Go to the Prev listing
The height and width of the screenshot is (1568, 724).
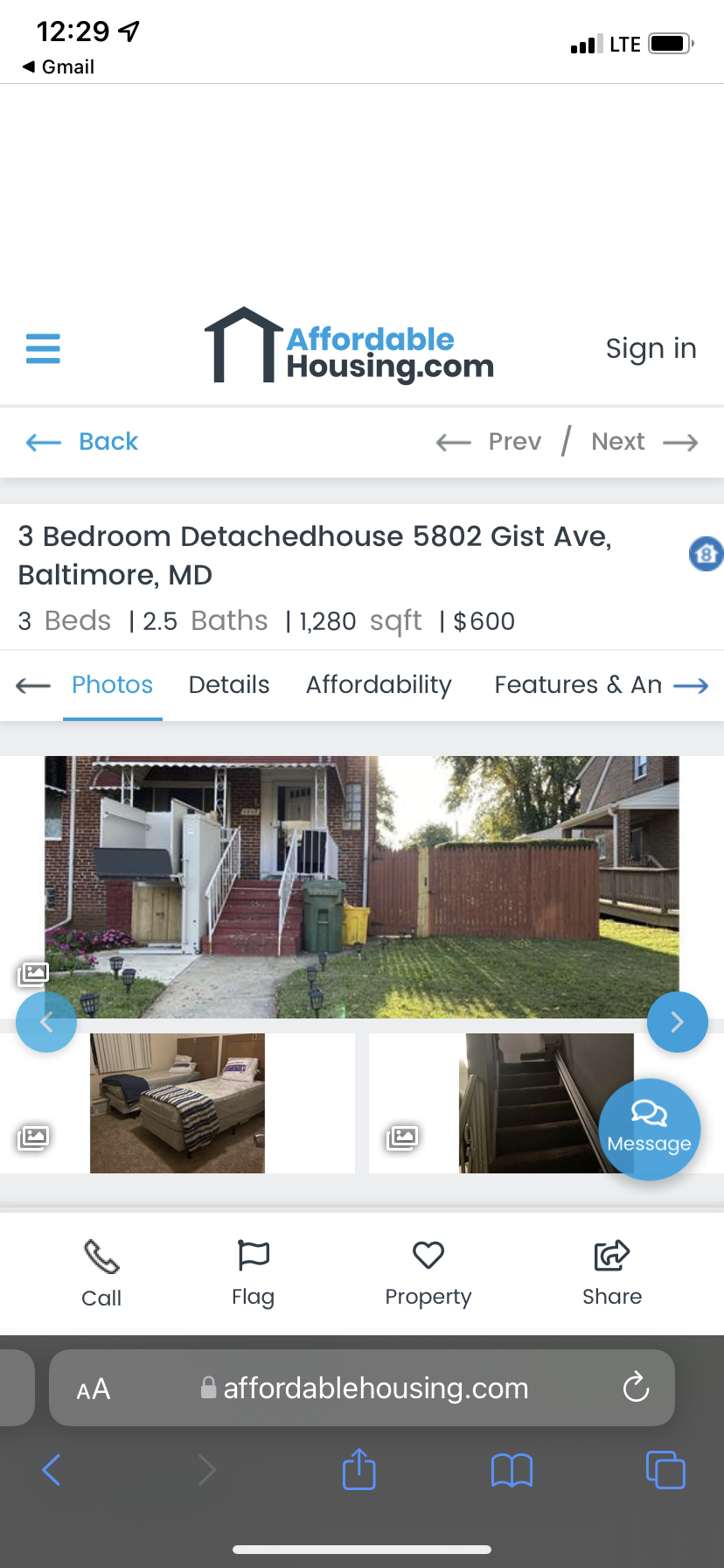pos(491,442)
